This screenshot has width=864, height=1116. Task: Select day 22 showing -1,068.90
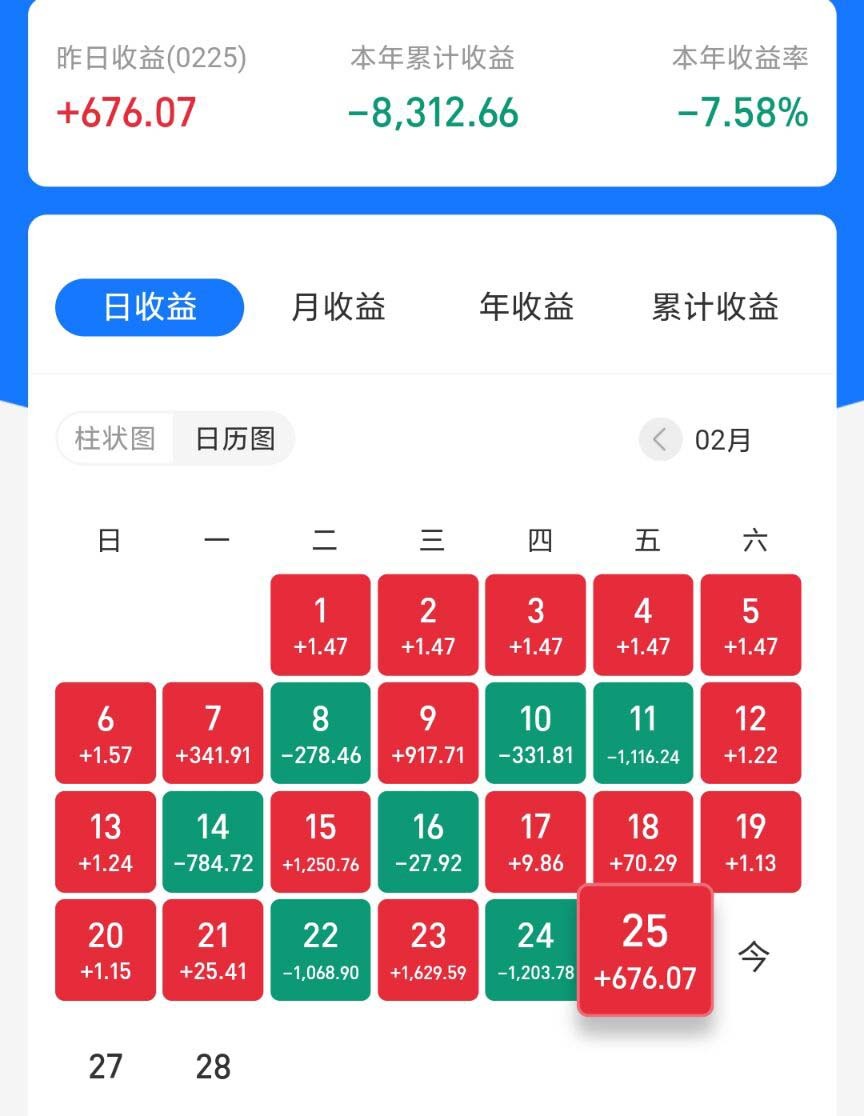[320, 949]
